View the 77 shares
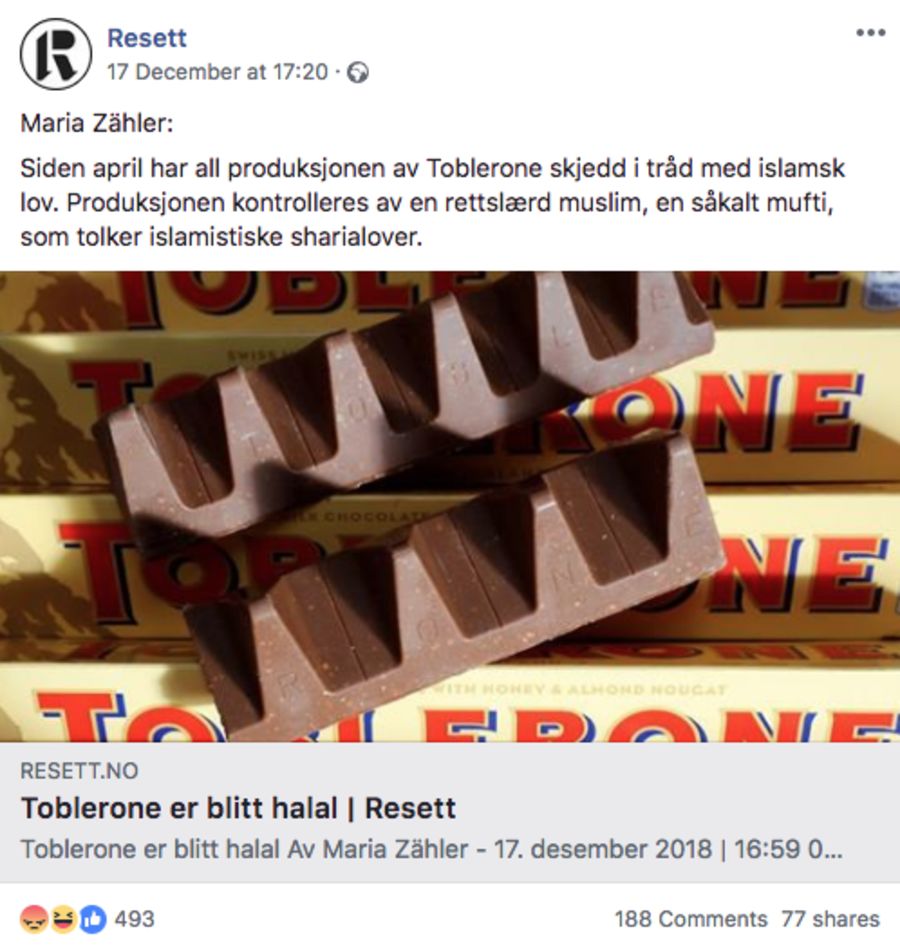The image size is (900, 952). [x=830, y=919]
